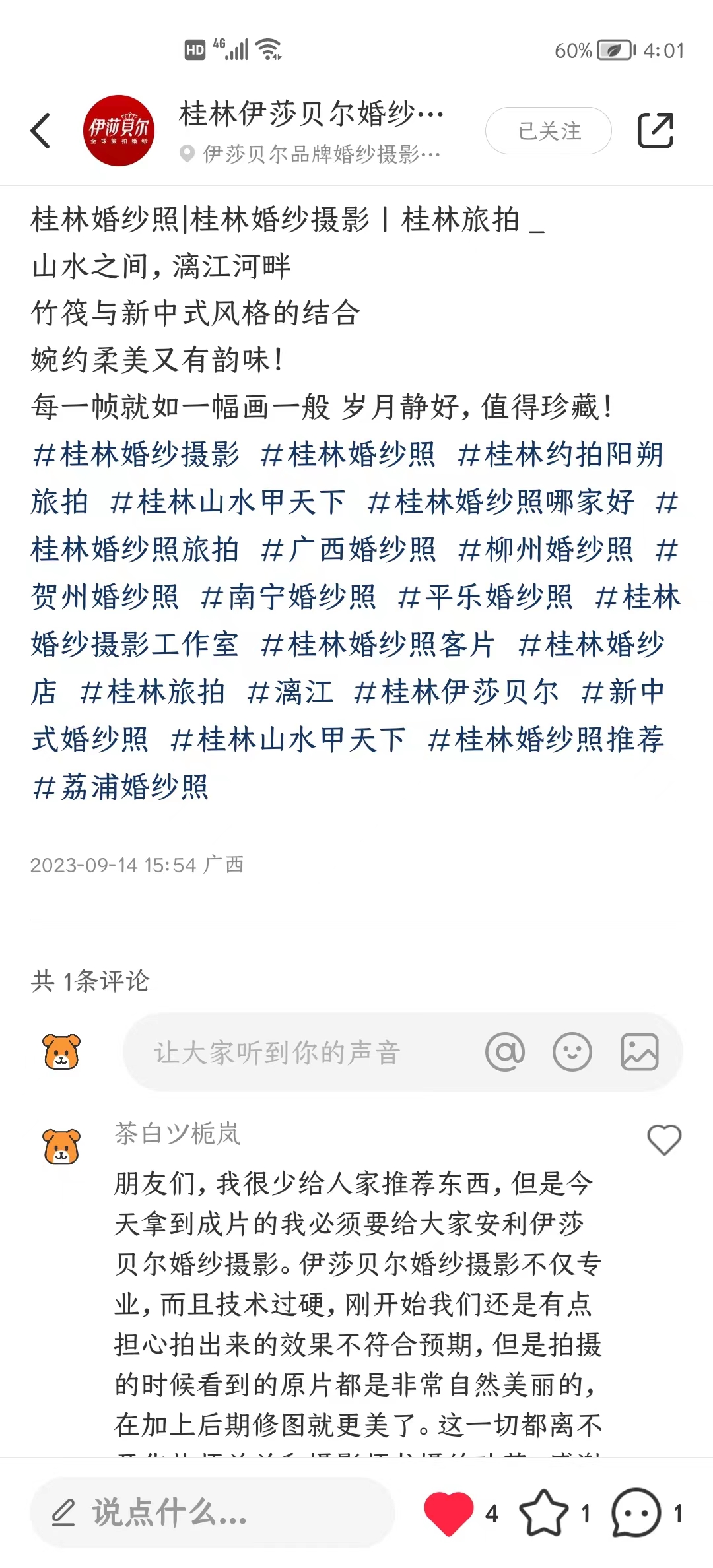
Task: Tap the 说点什么 input at the bottom
Action: (213, 1513)
